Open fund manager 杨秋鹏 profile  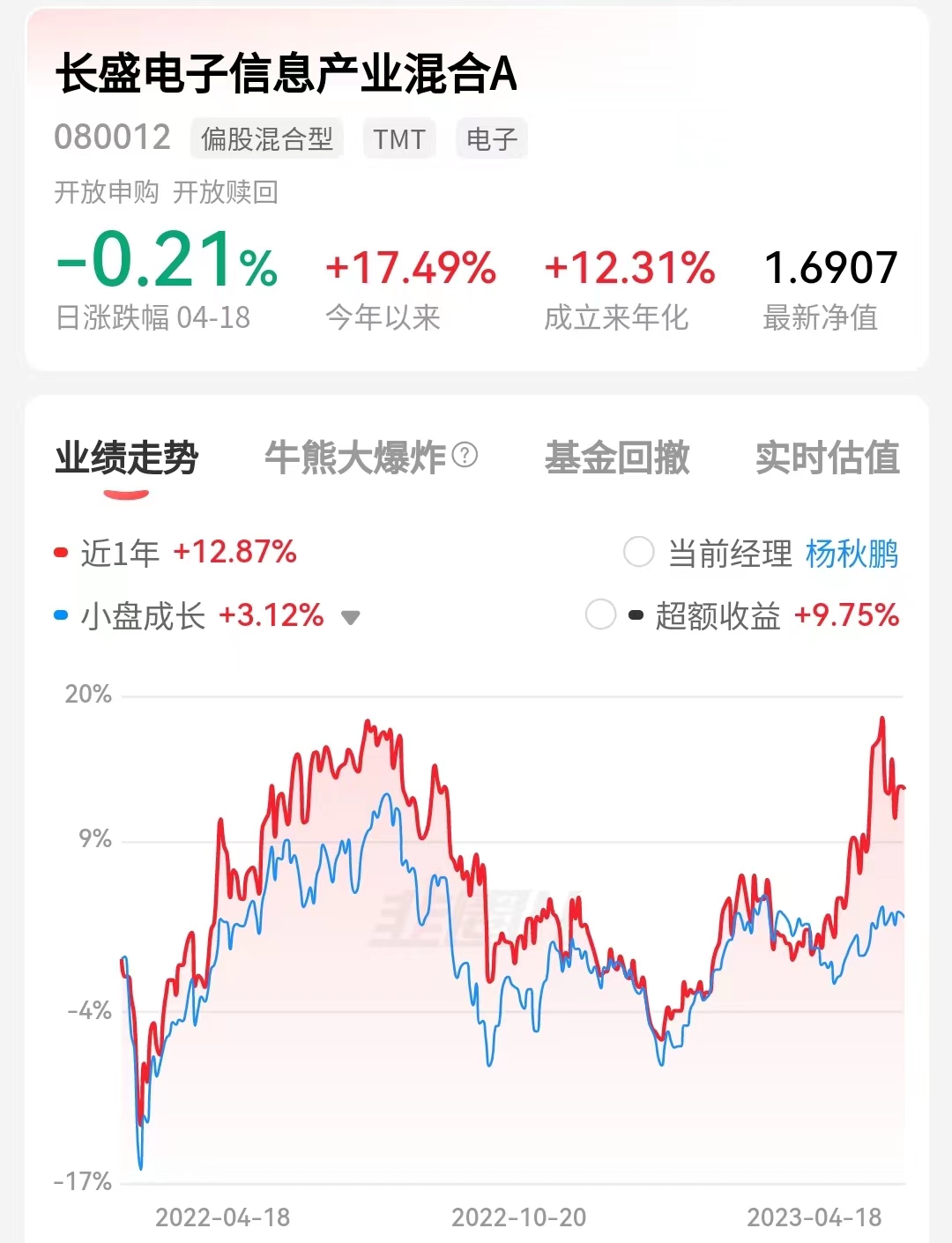pos(852,552)
